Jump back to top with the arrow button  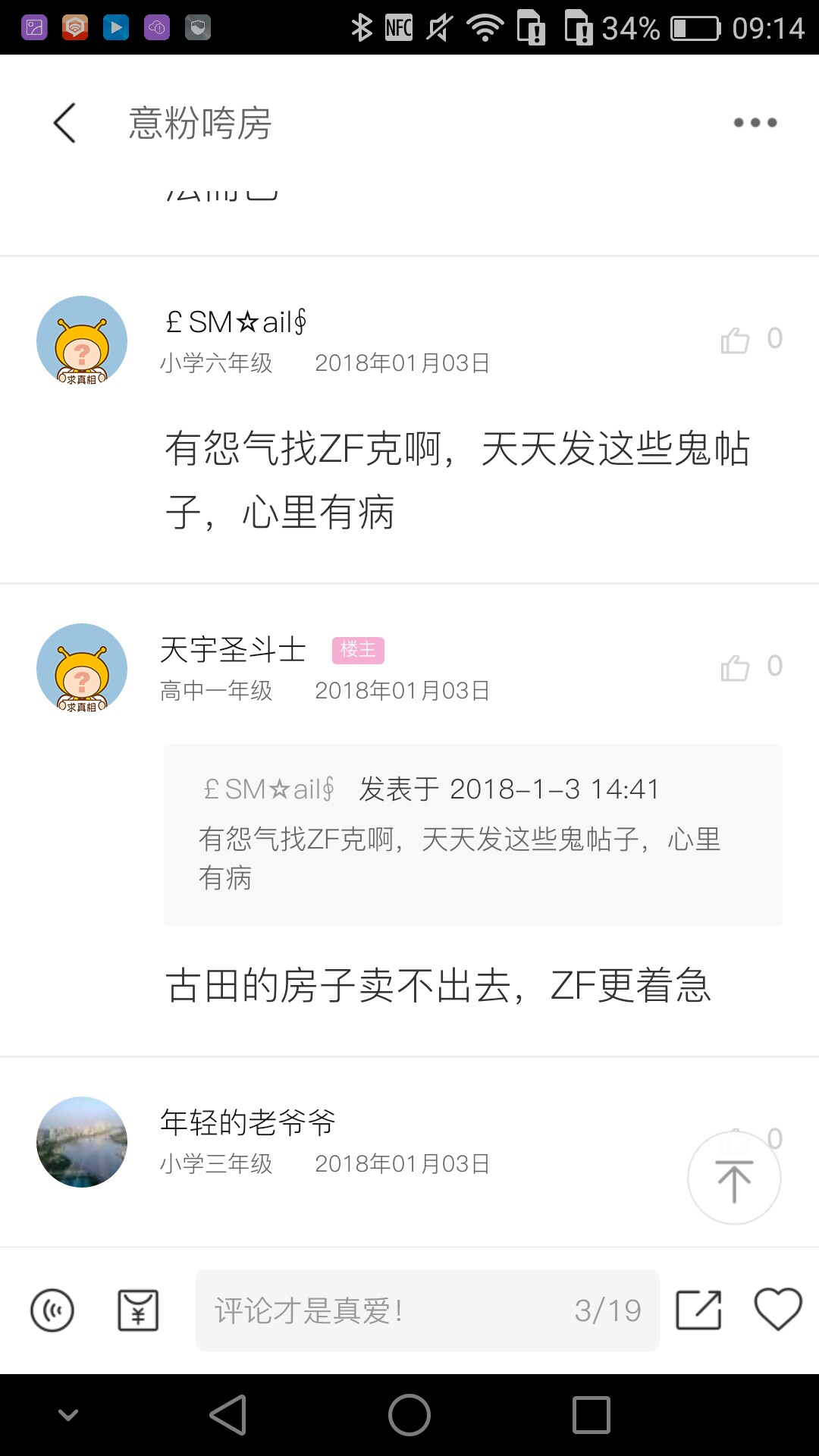click(x=733, y=1178)
